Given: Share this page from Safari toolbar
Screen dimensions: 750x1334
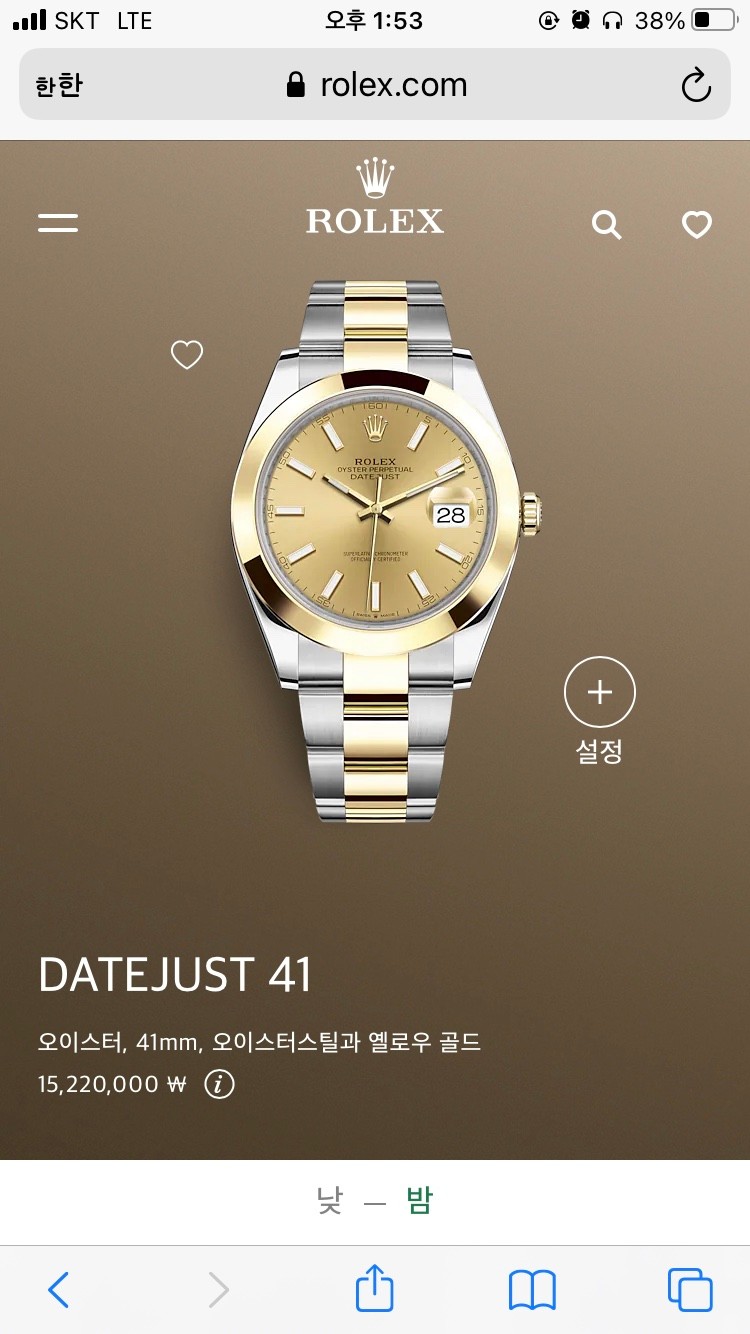Looking at the screenshot, I should [x=375, y=1289].
